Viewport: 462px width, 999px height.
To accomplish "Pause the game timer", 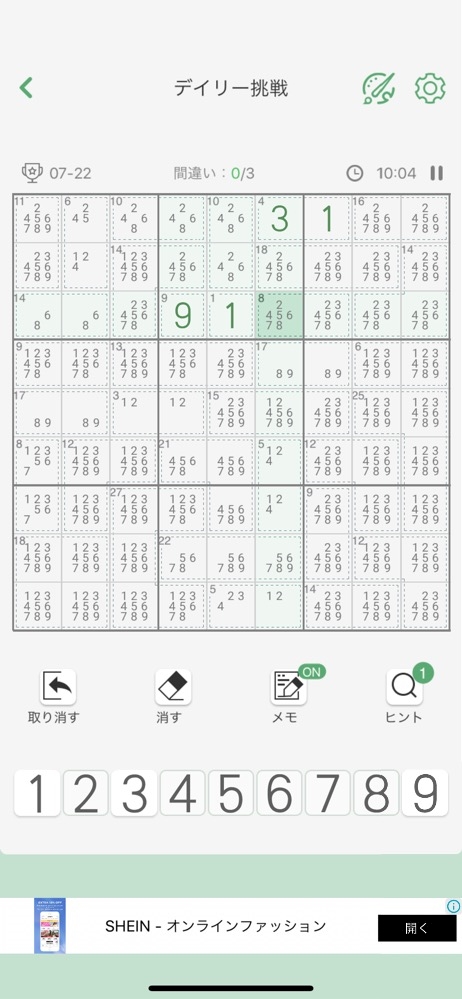I will pos(437,173).
